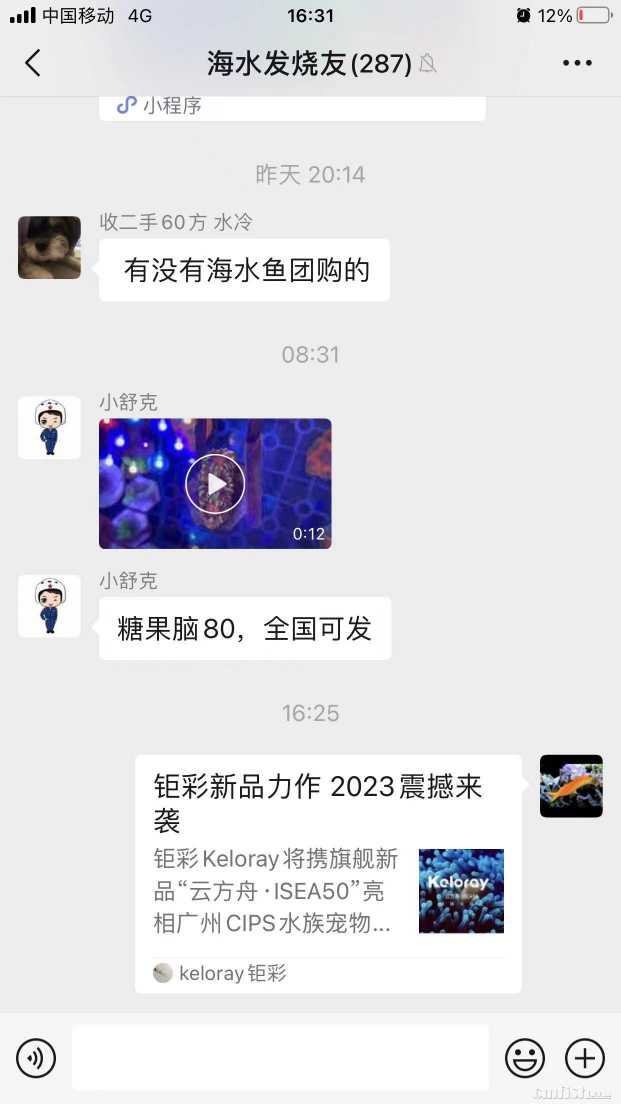The image size is (621, 1104).
Task: Open the plus attachments menu
Action: pos(585,1057)
